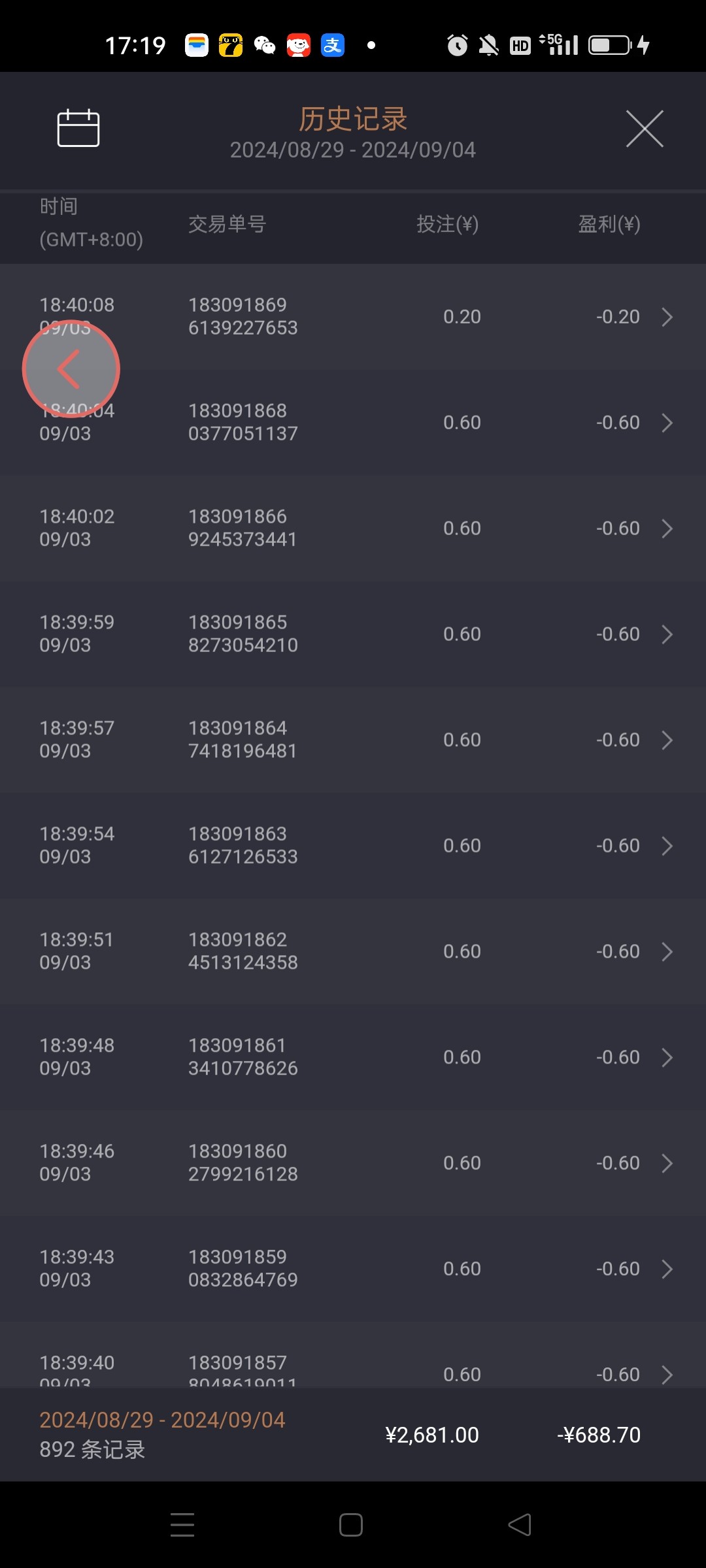Expand details for transaction 183091869
Image resolution: width=706 pixels, height=1568 pixels.
(x=667, y=316)
